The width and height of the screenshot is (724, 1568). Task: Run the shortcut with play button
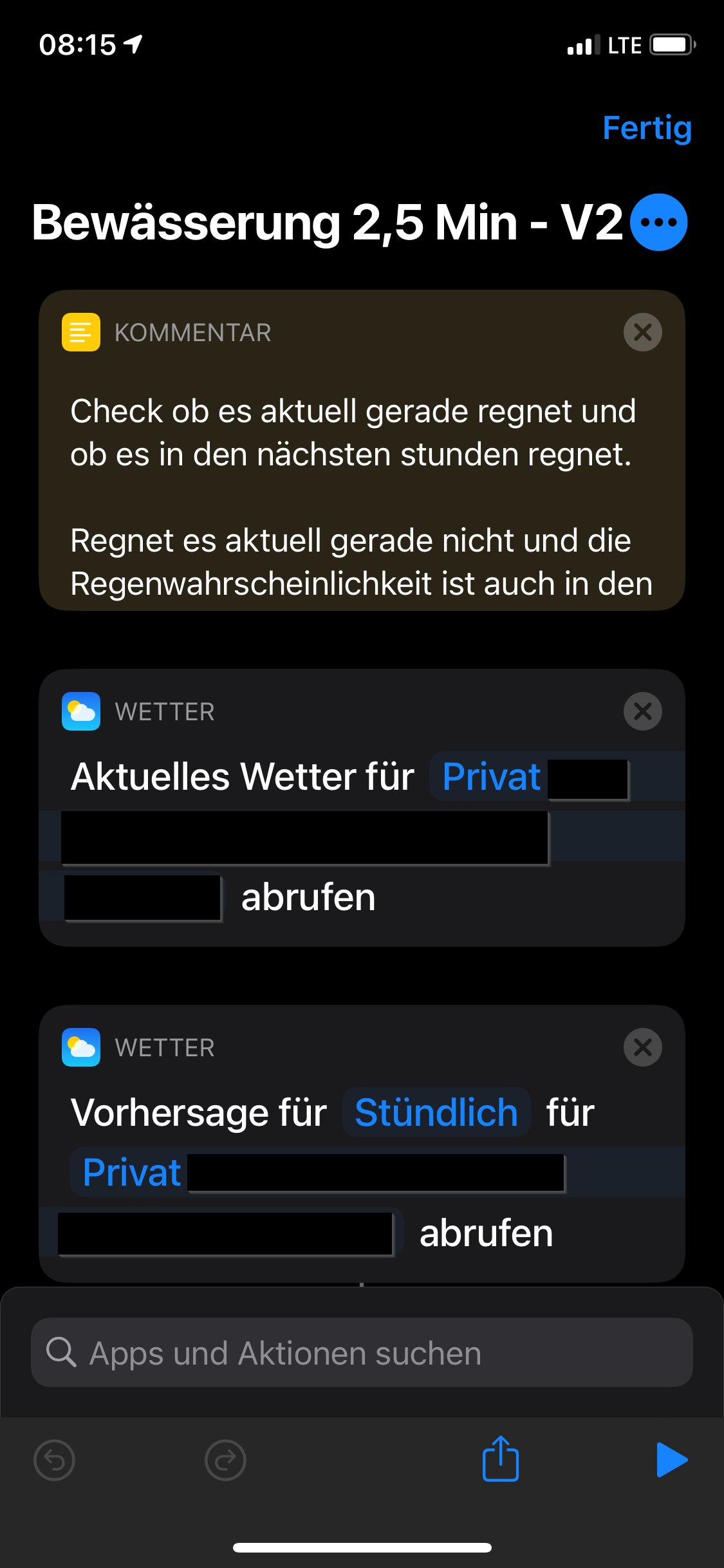coord(671,1459)
